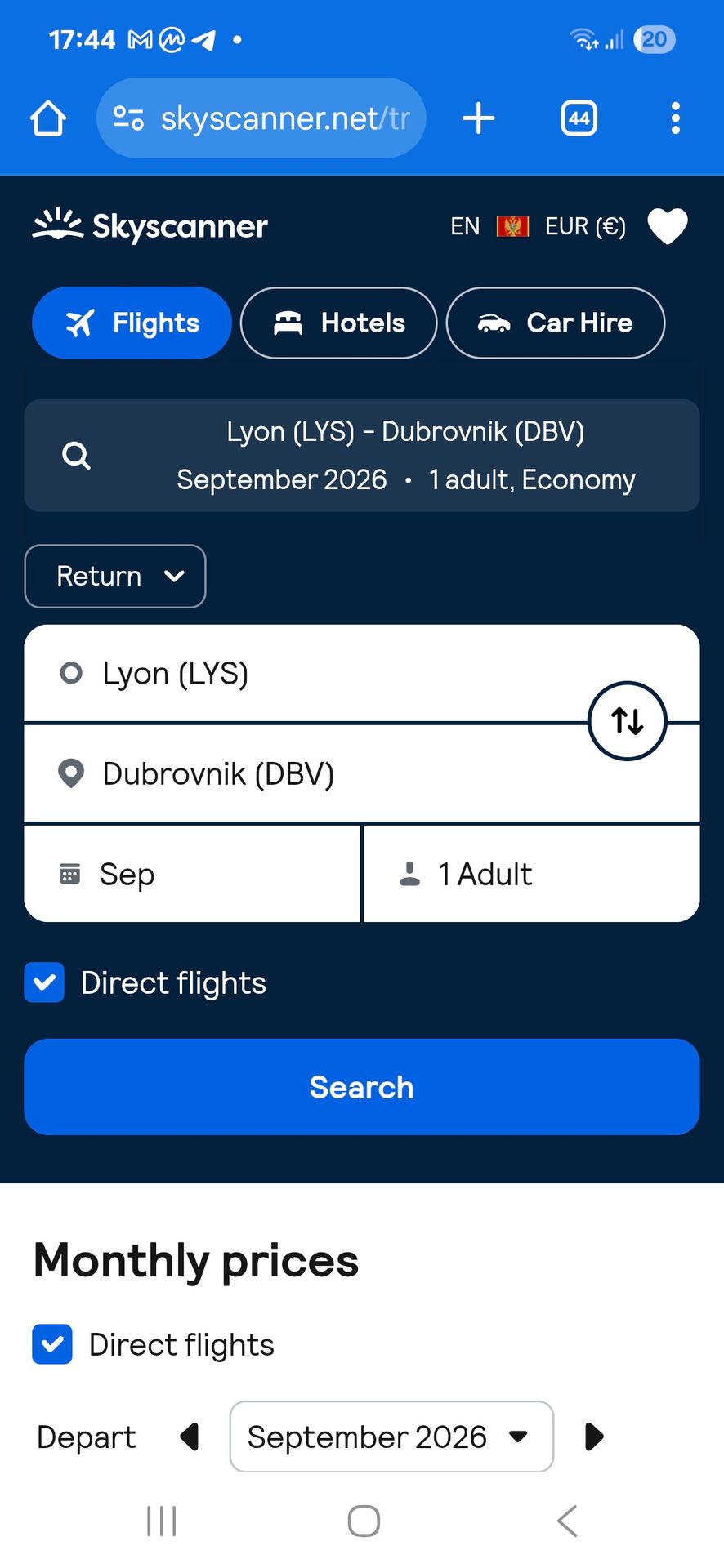Tap the skyscanner.net address bar
The image size is (724, 1568).
point(261,118)
